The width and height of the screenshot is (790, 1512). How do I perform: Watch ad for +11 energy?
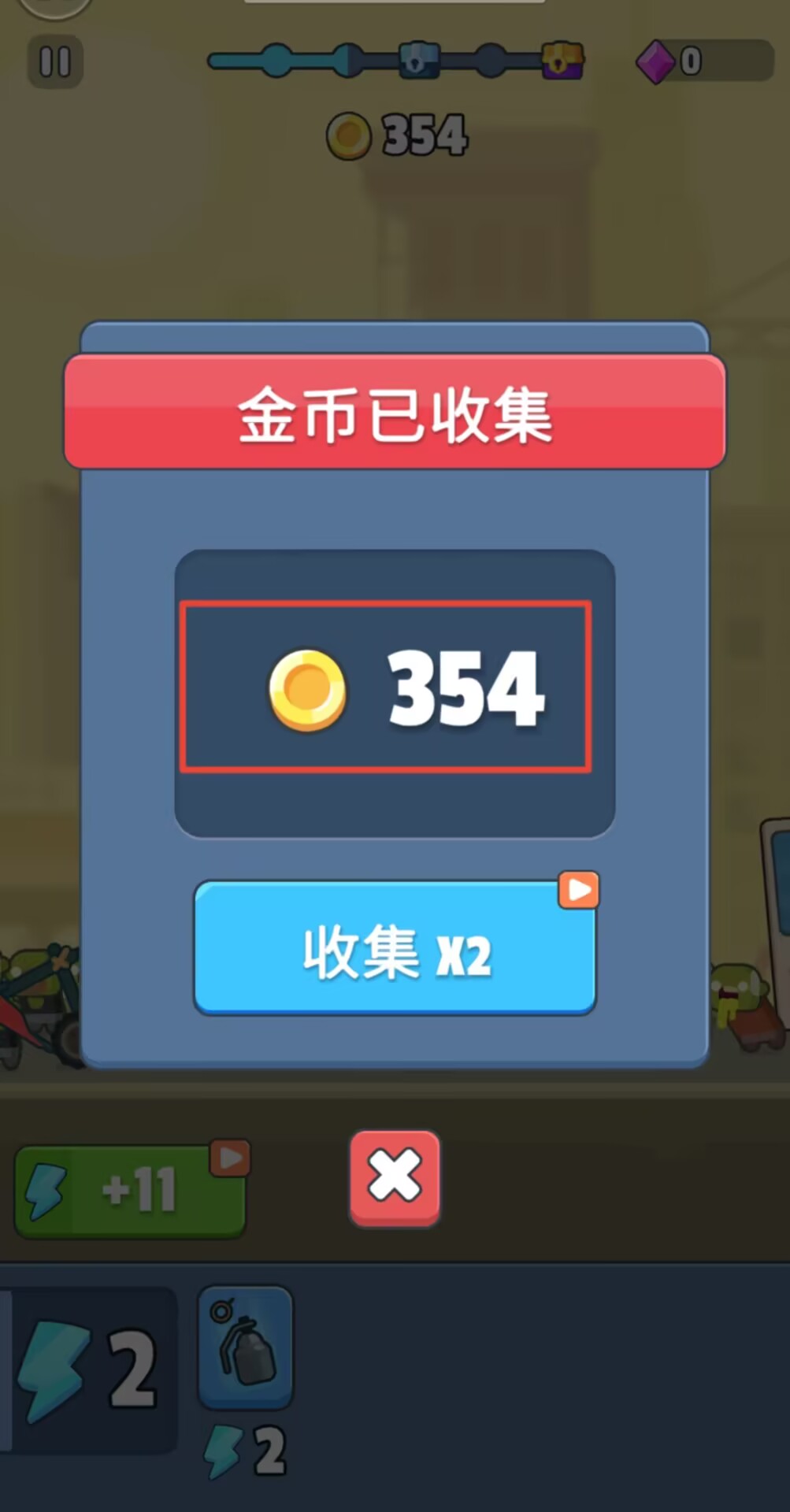tap(131, 1190)
